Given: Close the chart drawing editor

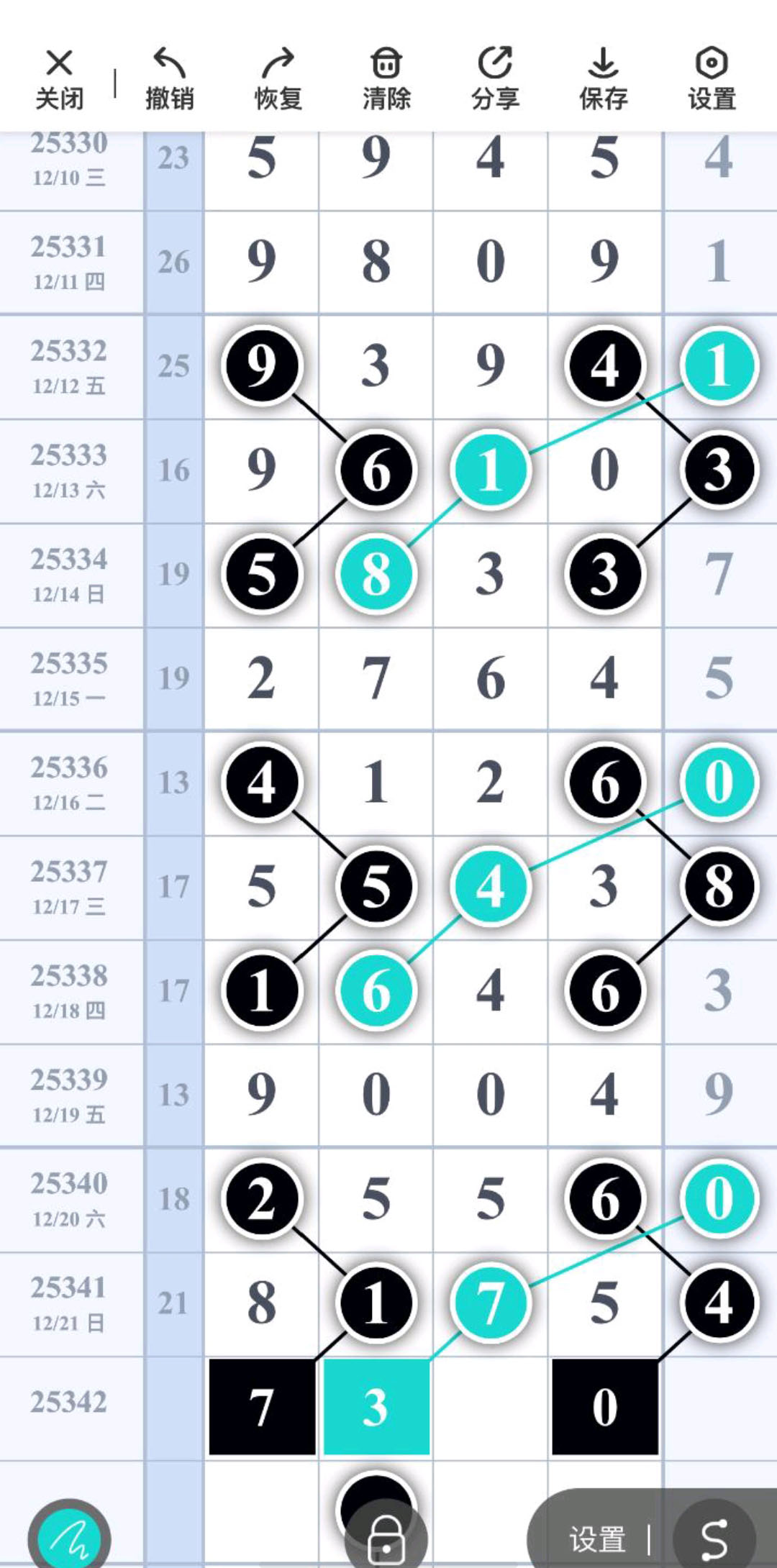Looking at the screenshot, I should (x=60, y=79).
